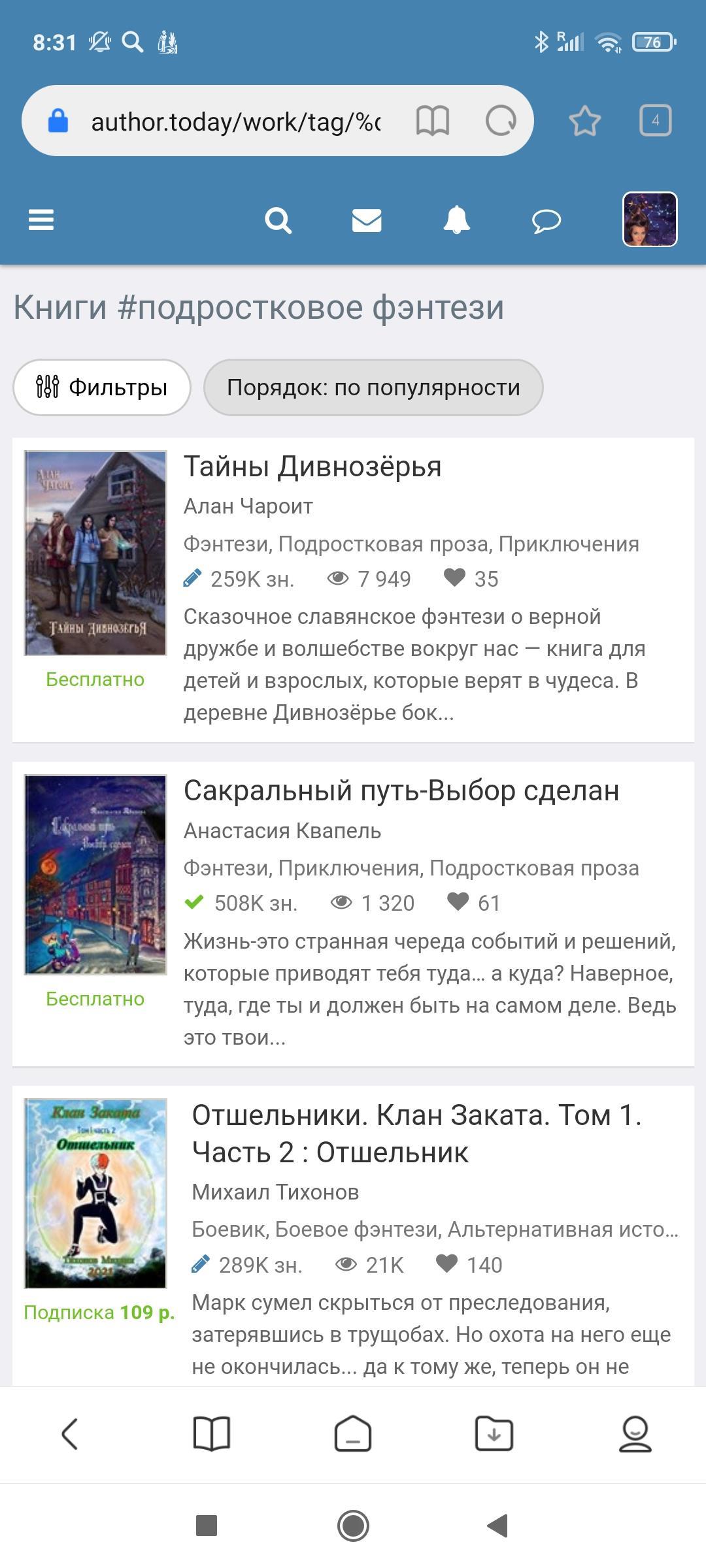
Task: View author Алан Чароит's page
Action: (248, 506)
